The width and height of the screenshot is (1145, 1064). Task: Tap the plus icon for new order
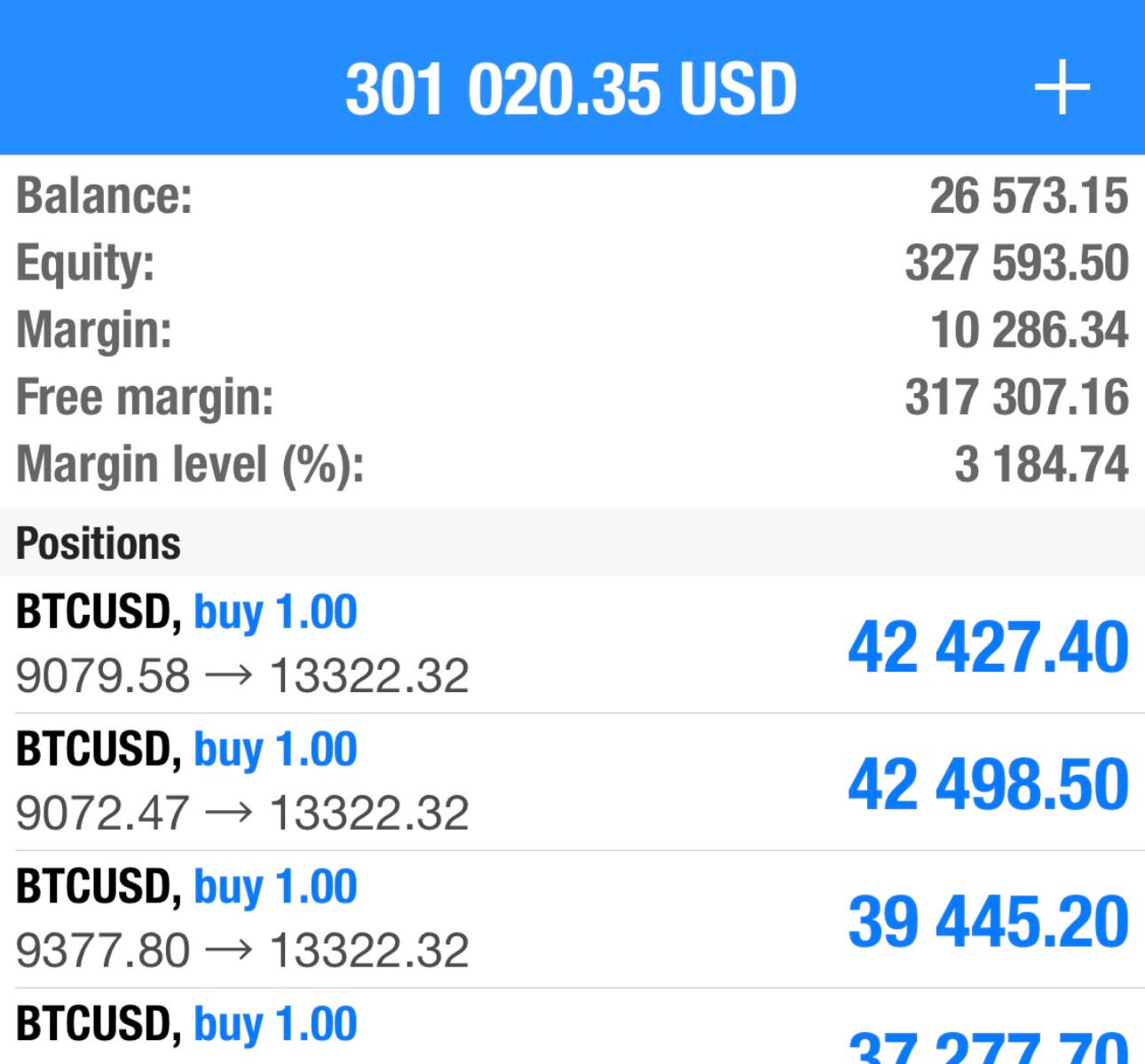pyautogui.click(x=1062, y=88)
